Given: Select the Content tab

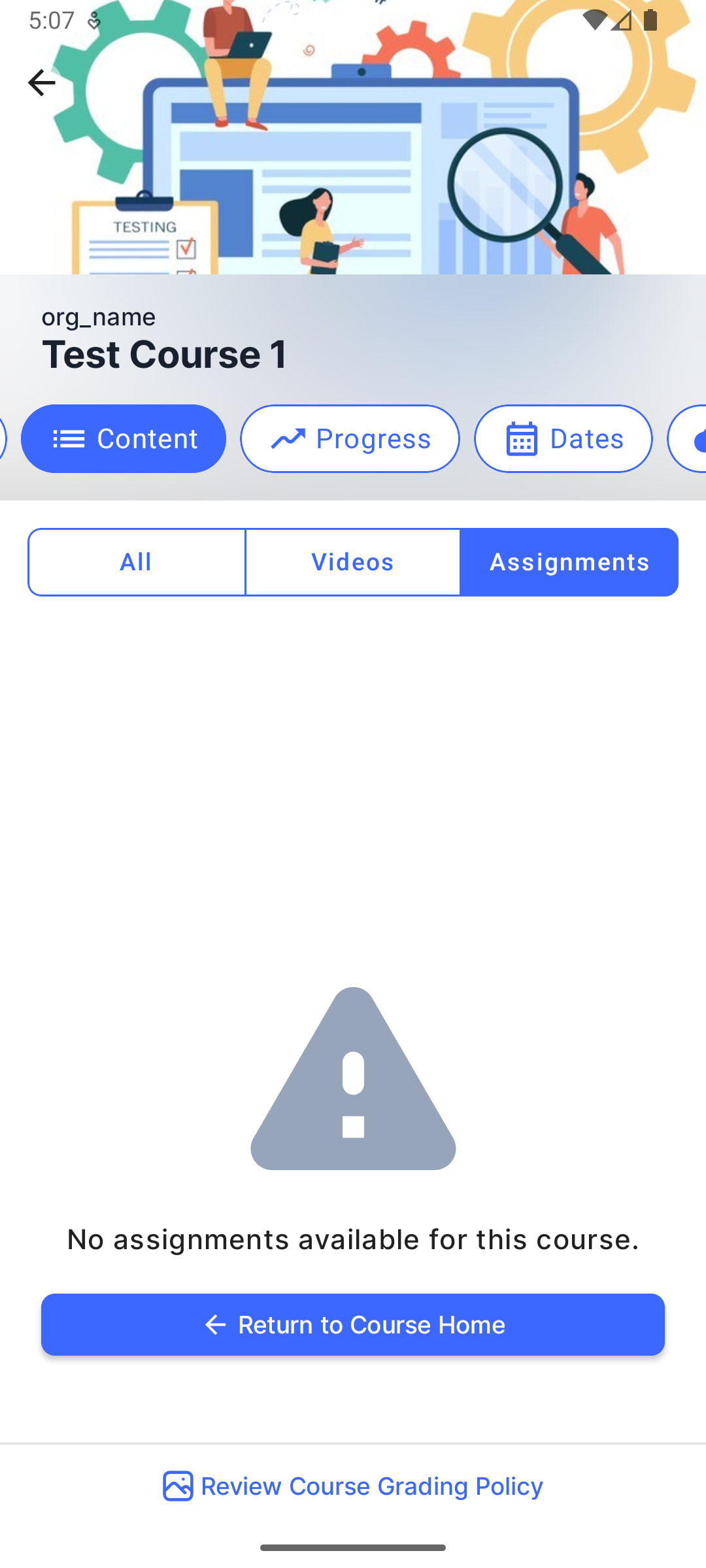Looking at the screenshot, I should pyautogui.click(x=124, y=438).
